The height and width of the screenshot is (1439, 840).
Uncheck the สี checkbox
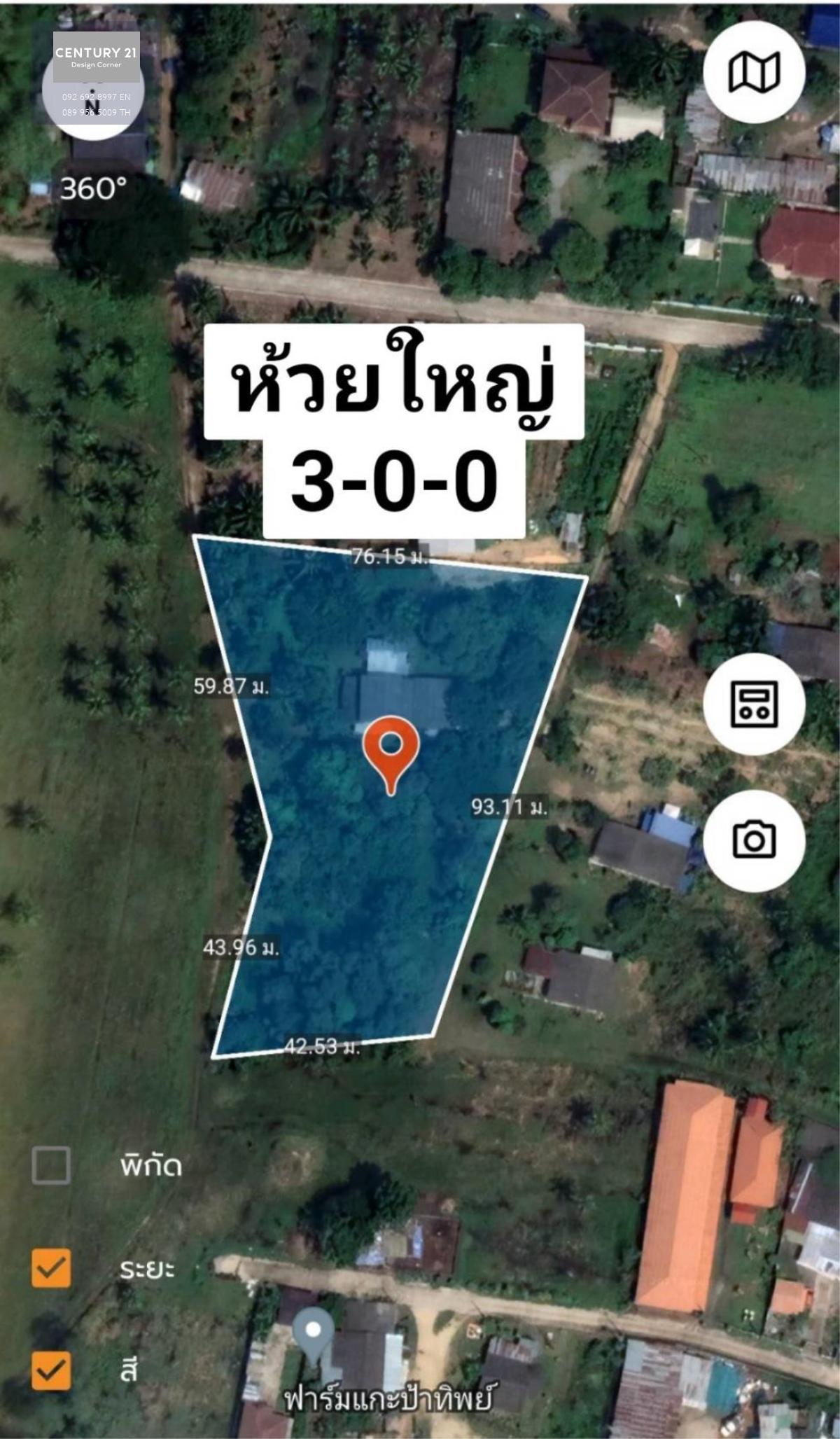pyautogui.click(x=51, y=1370)
